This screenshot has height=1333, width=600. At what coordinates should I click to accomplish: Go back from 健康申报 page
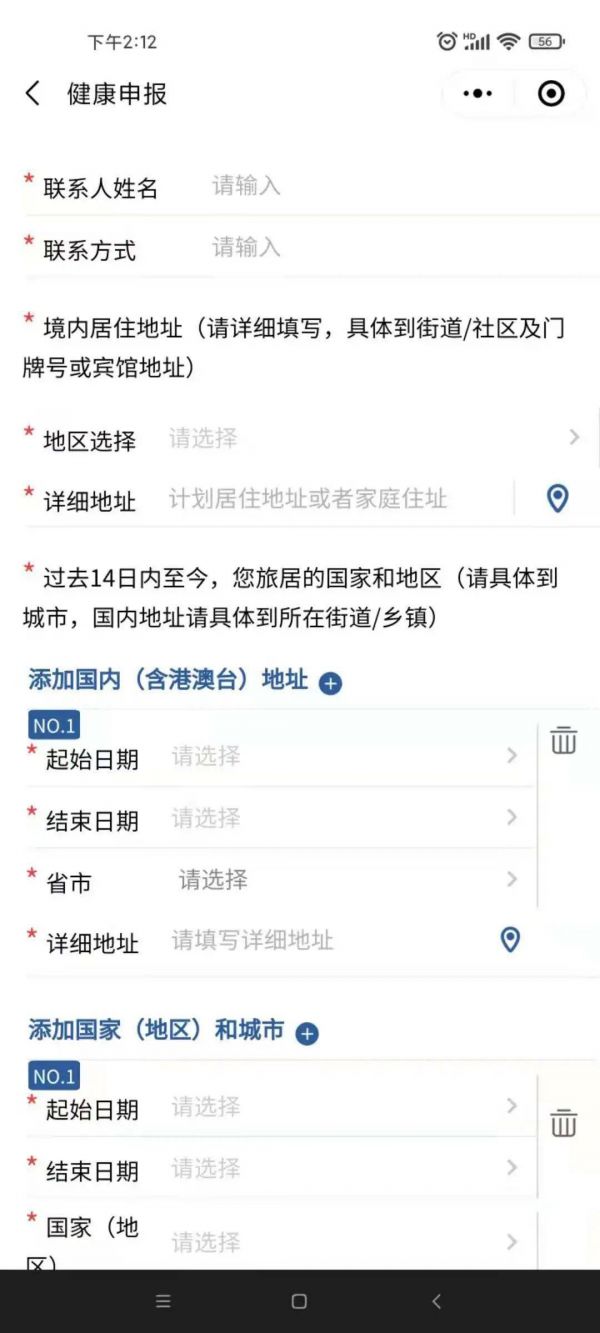coord(33,94)
